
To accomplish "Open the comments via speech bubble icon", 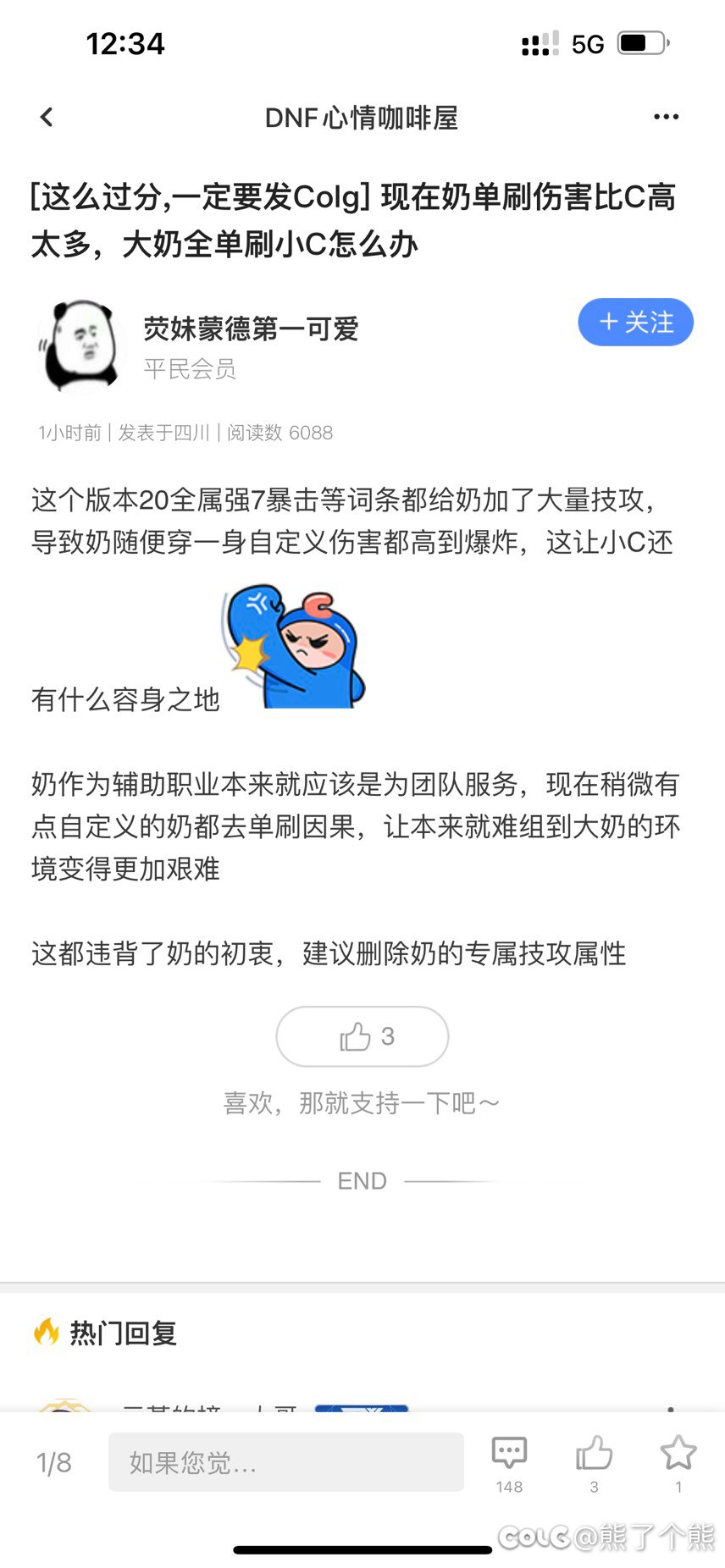I will pos(508,1451).
